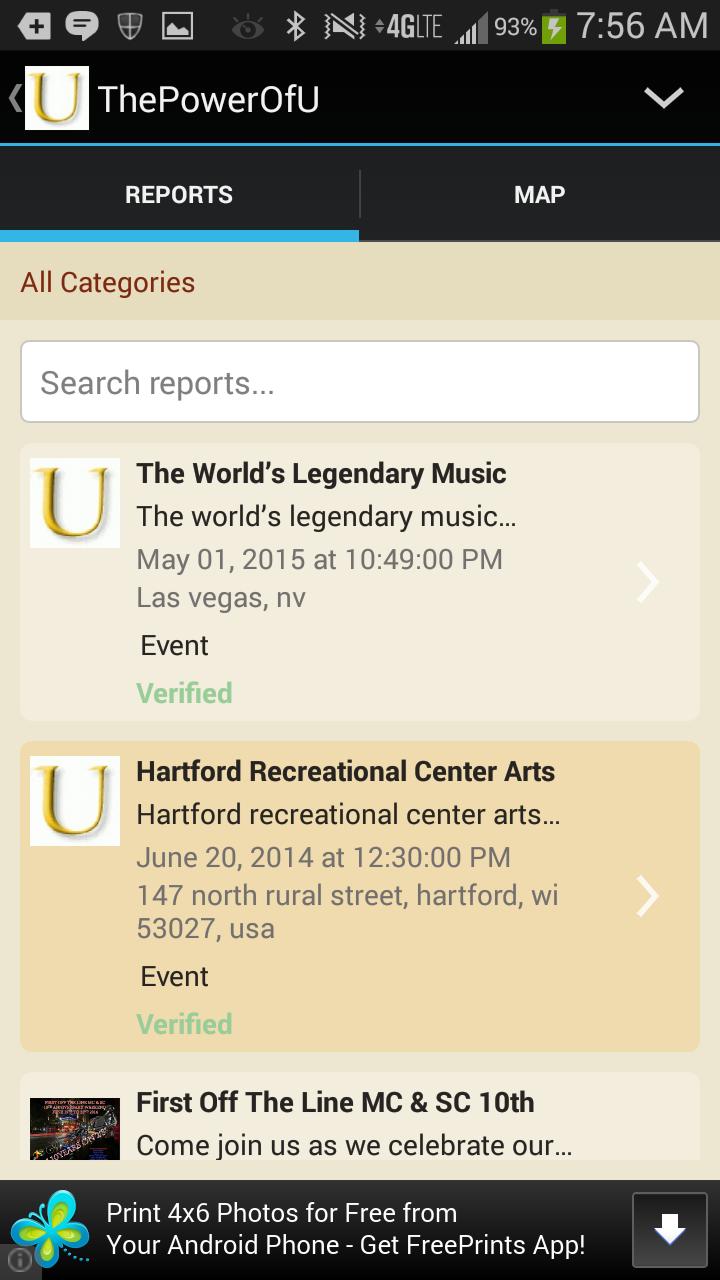Select the REPORTS tab

tap(179, 195)
